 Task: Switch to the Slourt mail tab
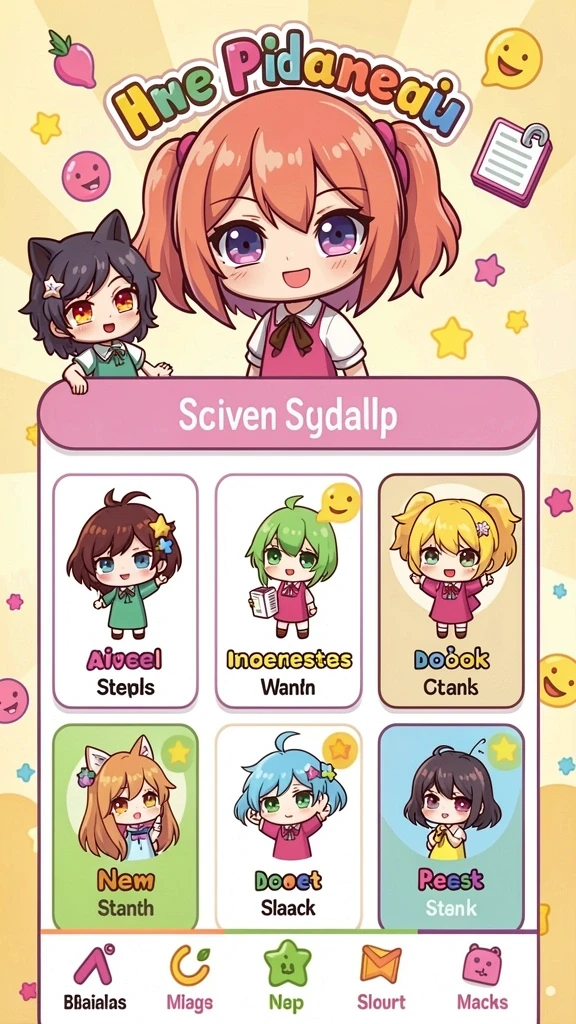381,978
